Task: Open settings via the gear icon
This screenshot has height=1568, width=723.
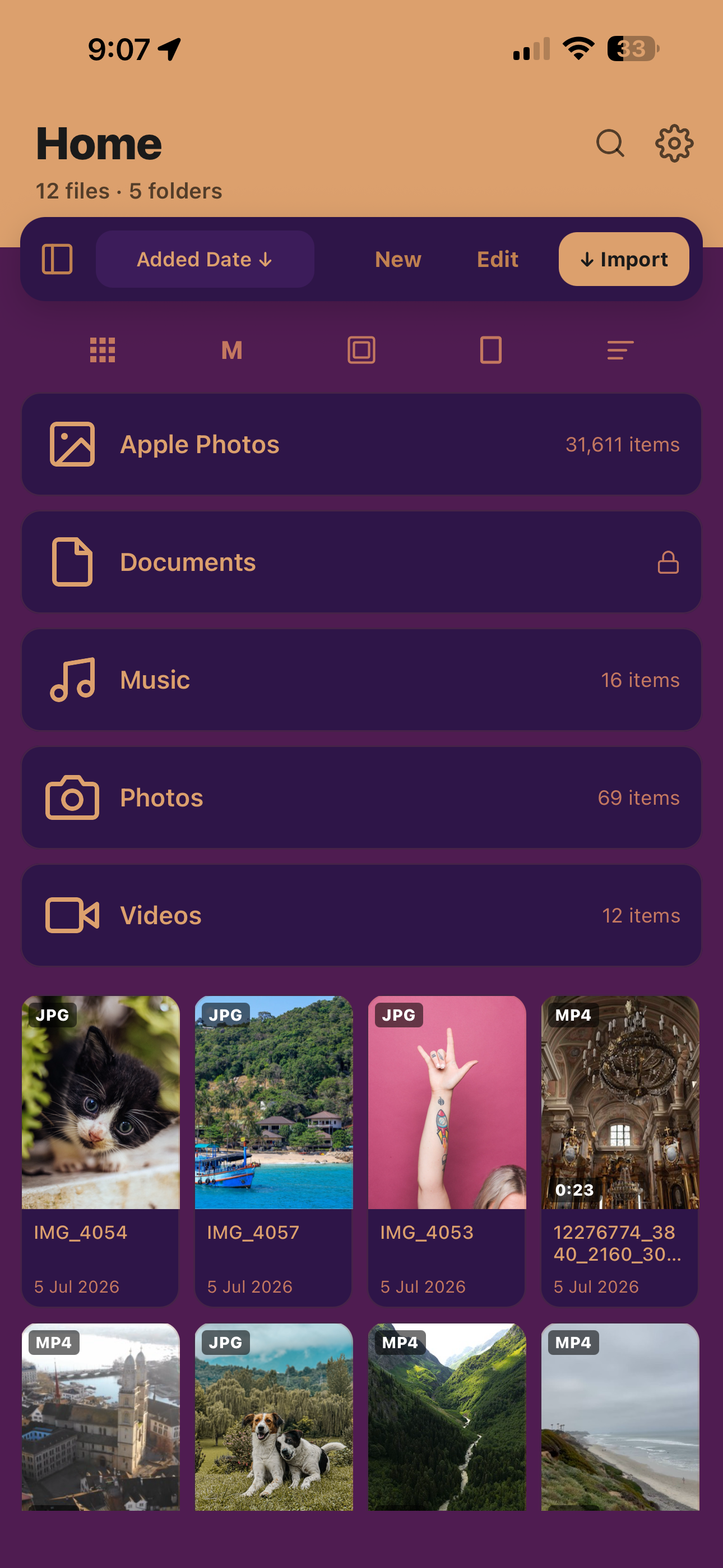Action: 674,144
